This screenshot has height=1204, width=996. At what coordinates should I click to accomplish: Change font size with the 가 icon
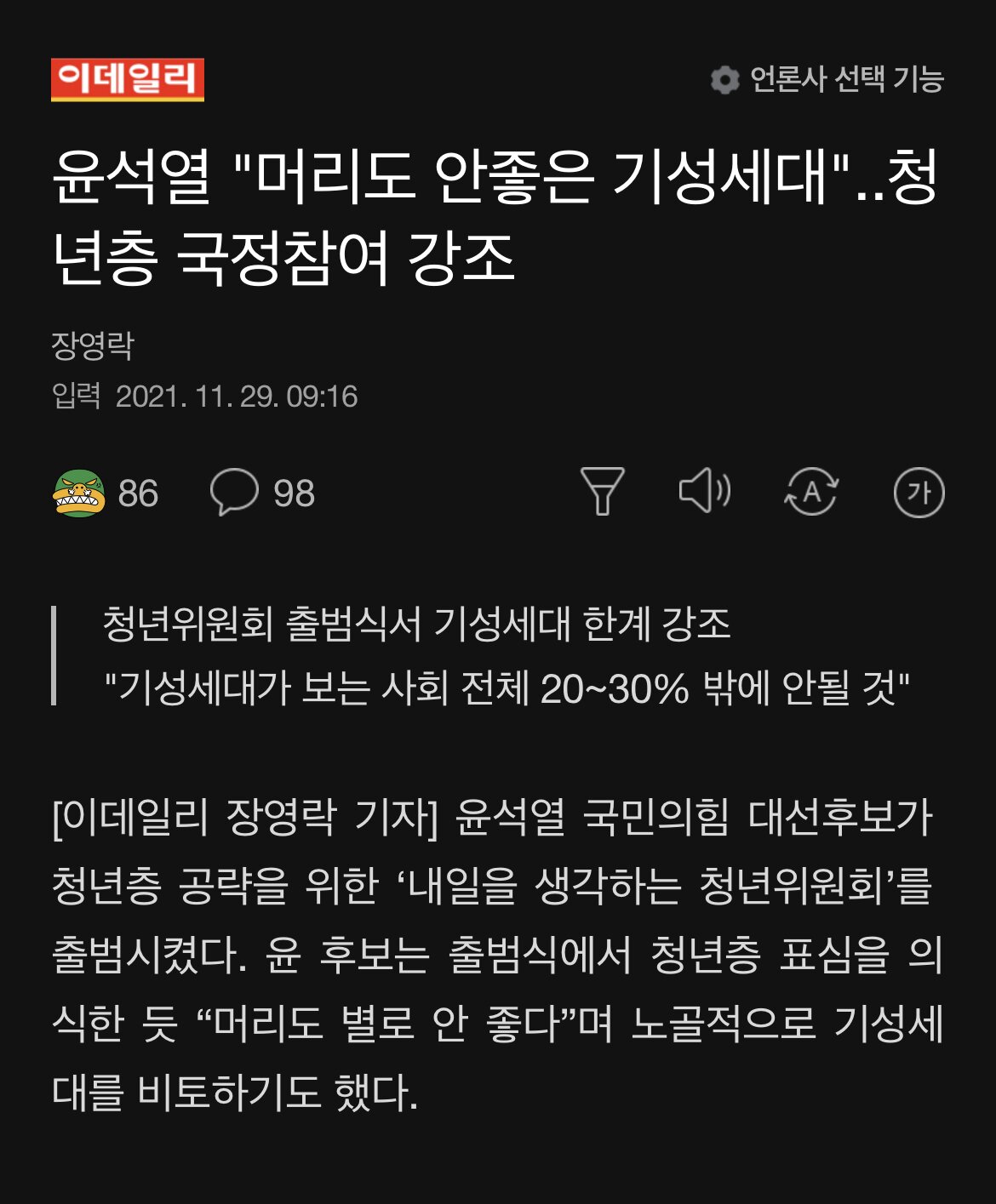[x=919, y=493]
